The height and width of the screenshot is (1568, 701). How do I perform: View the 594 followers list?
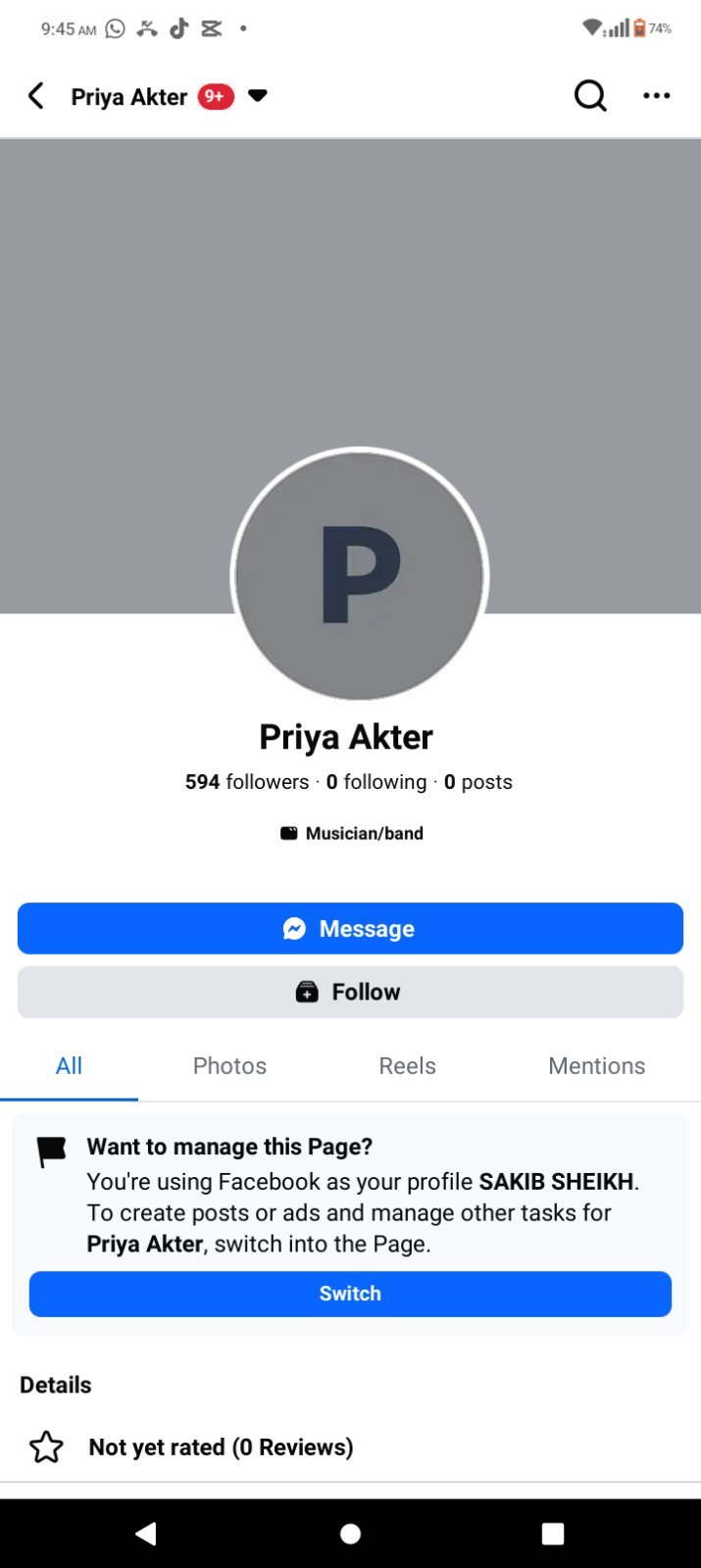247,782
